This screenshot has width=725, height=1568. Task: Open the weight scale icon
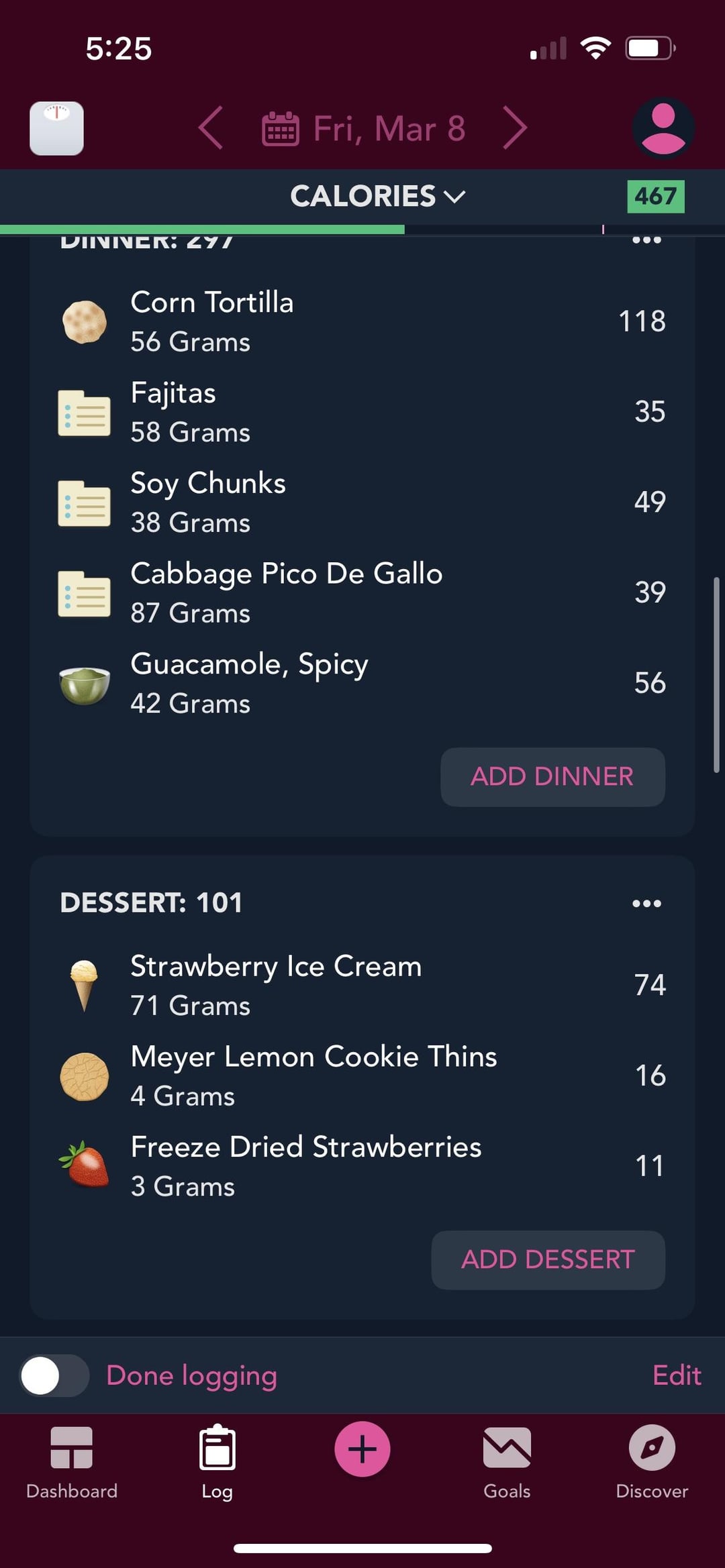[57, 128]
